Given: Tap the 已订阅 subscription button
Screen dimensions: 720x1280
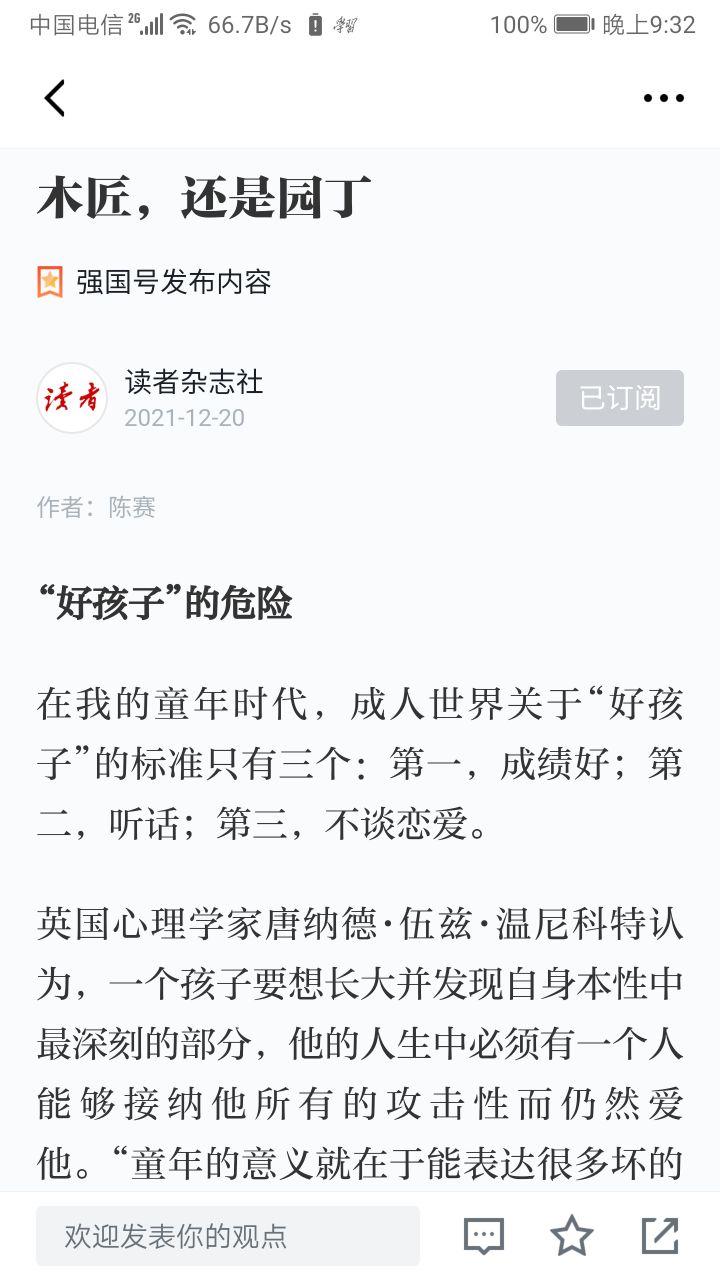Looking at the screenshot, I should [x=620, y=398].
